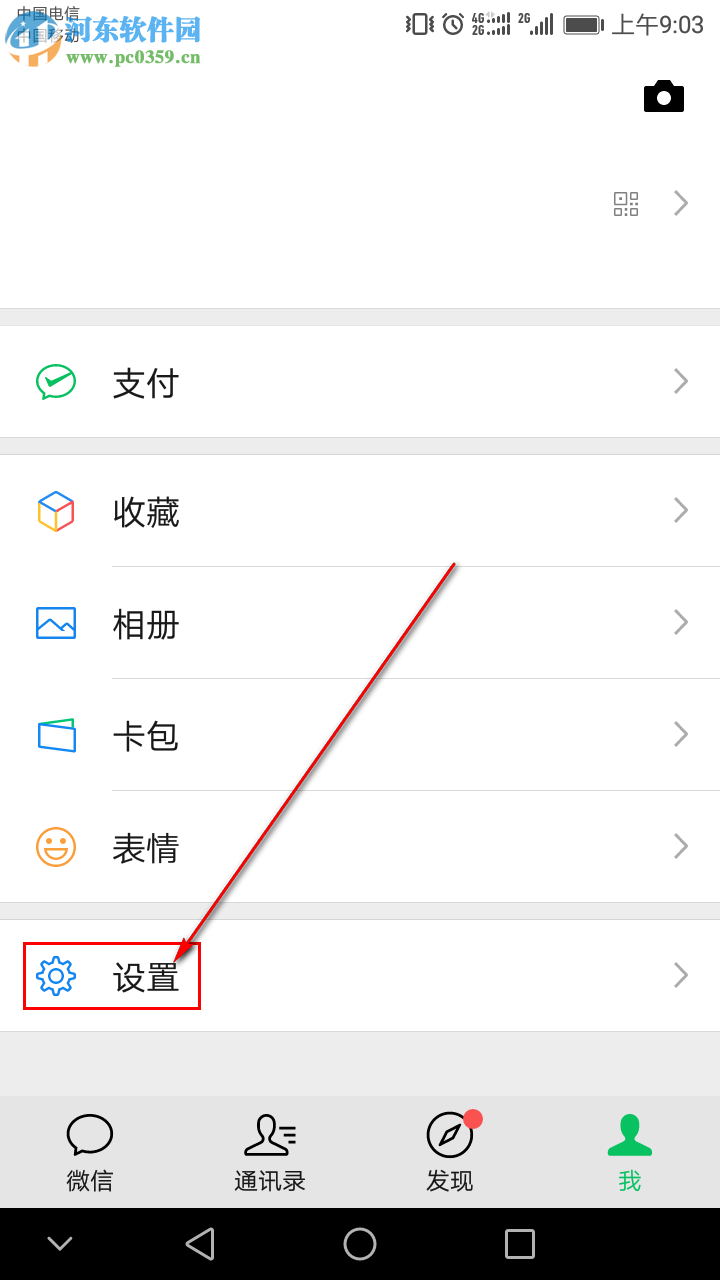
Task: Open Favorites using the 收藏 box icon
Action: 57,511
